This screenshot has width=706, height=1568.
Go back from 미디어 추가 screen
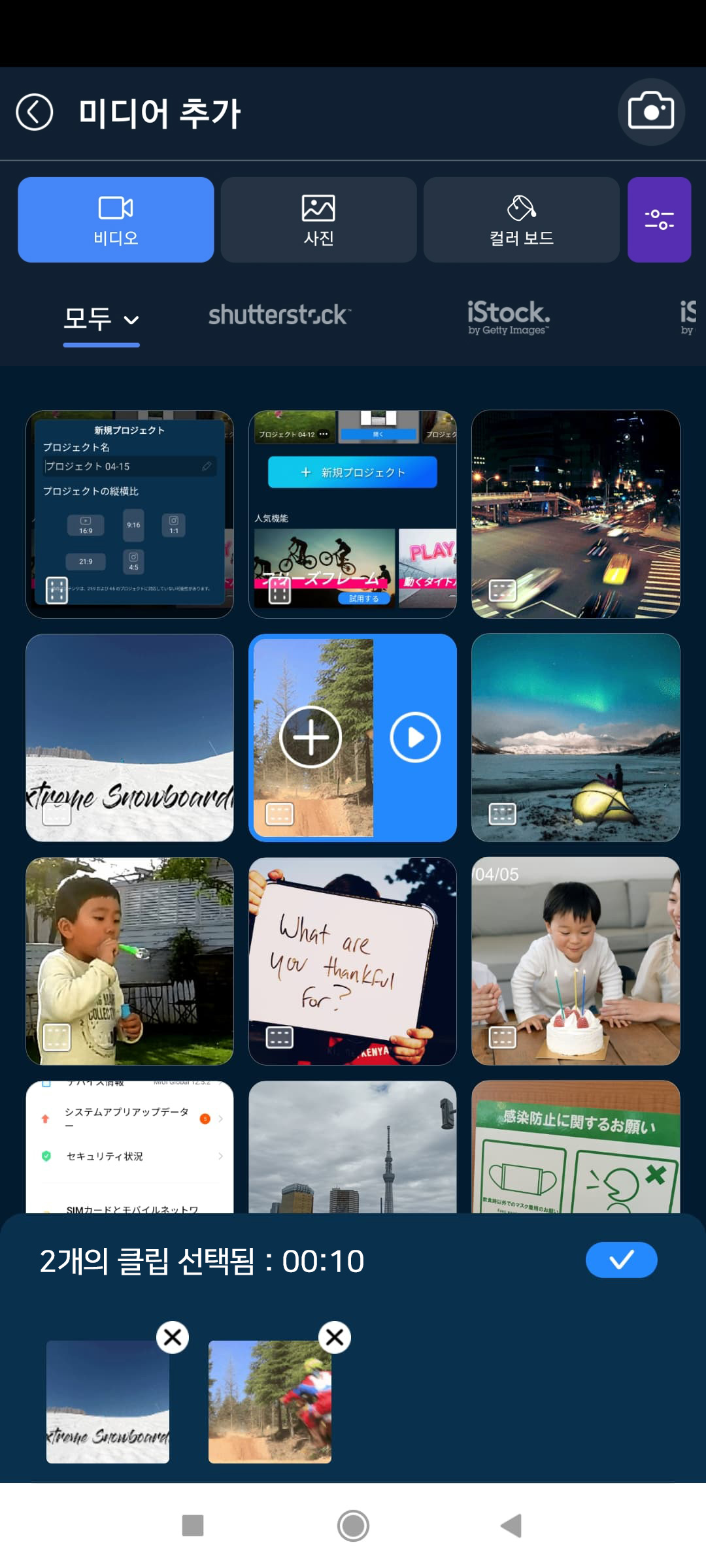coord(35,112)
